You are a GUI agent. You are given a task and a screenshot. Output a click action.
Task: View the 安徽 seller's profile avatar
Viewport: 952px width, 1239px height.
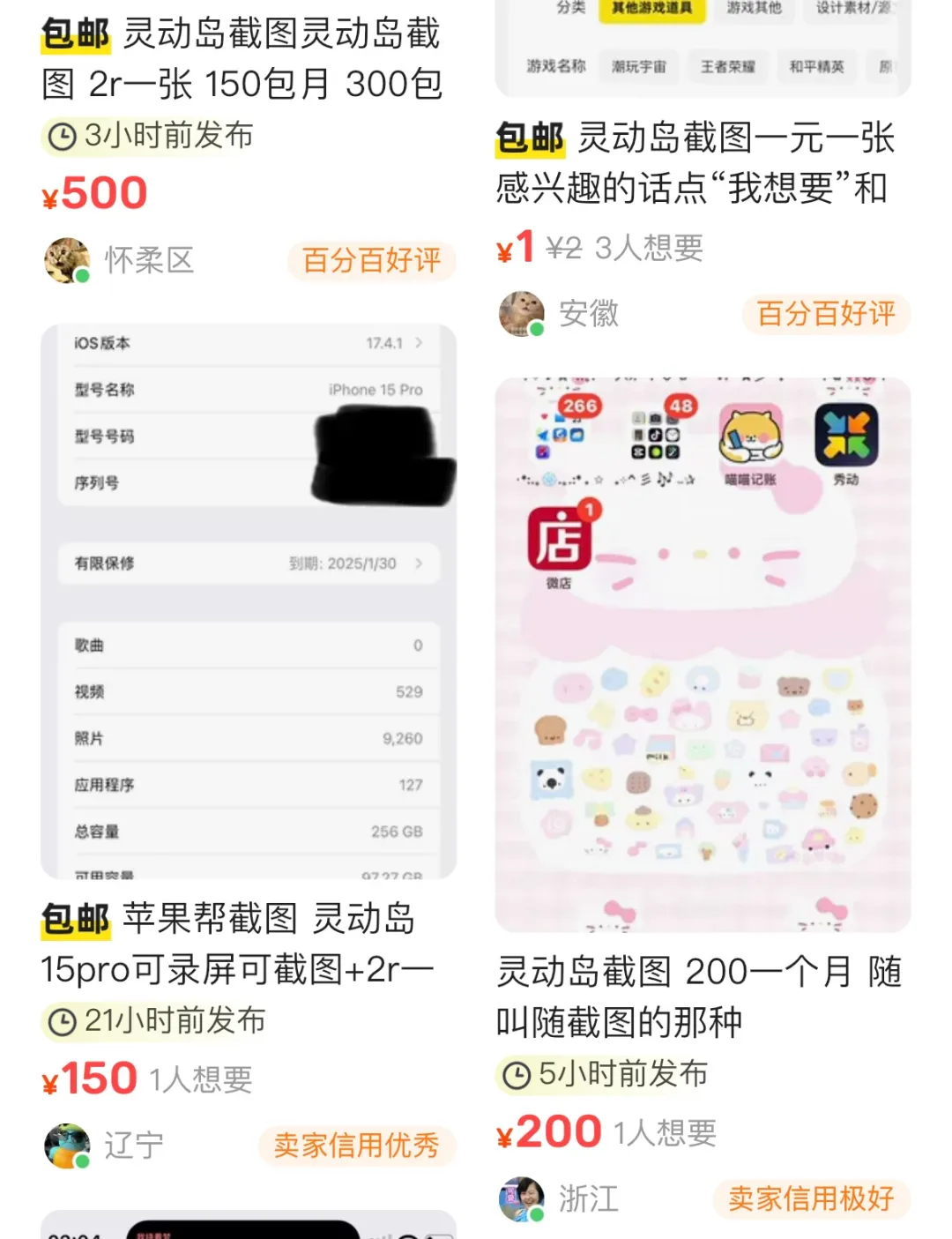point(522,314)
